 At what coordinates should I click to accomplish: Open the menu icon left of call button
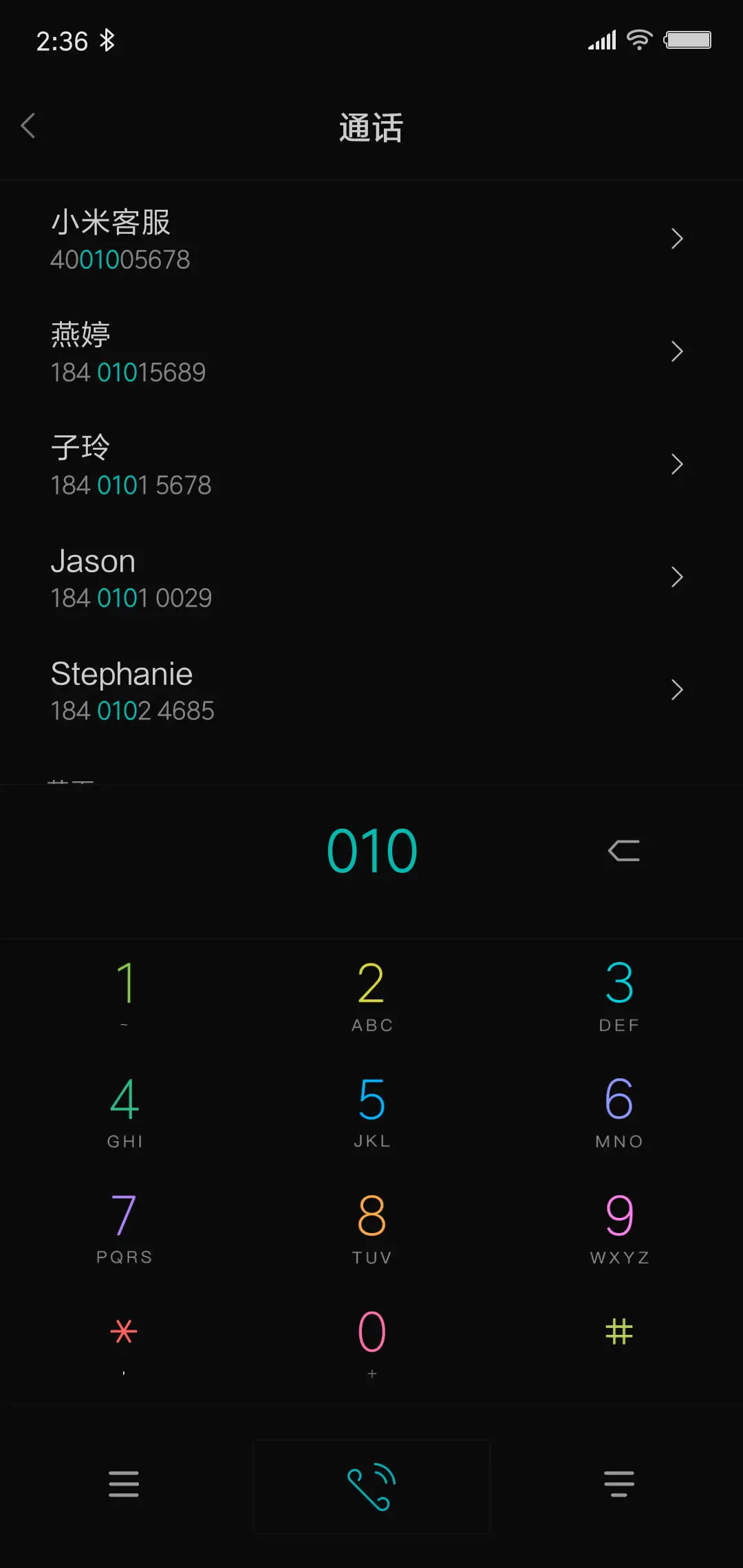(x=125, y=1484)
